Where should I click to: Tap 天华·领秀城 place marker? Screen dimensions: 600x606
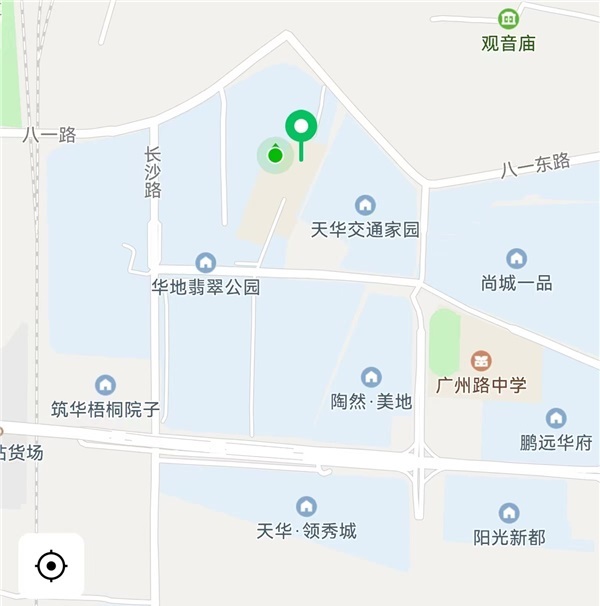pos(306,507)
